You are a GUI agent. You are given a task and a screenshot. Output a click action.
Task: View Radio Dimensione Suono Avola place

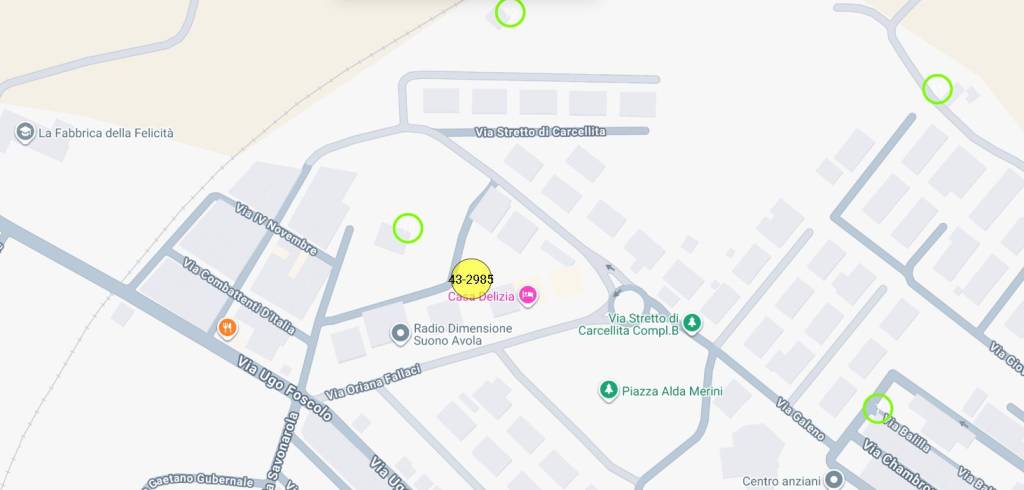pyautogui.click(x=401, y=333)
